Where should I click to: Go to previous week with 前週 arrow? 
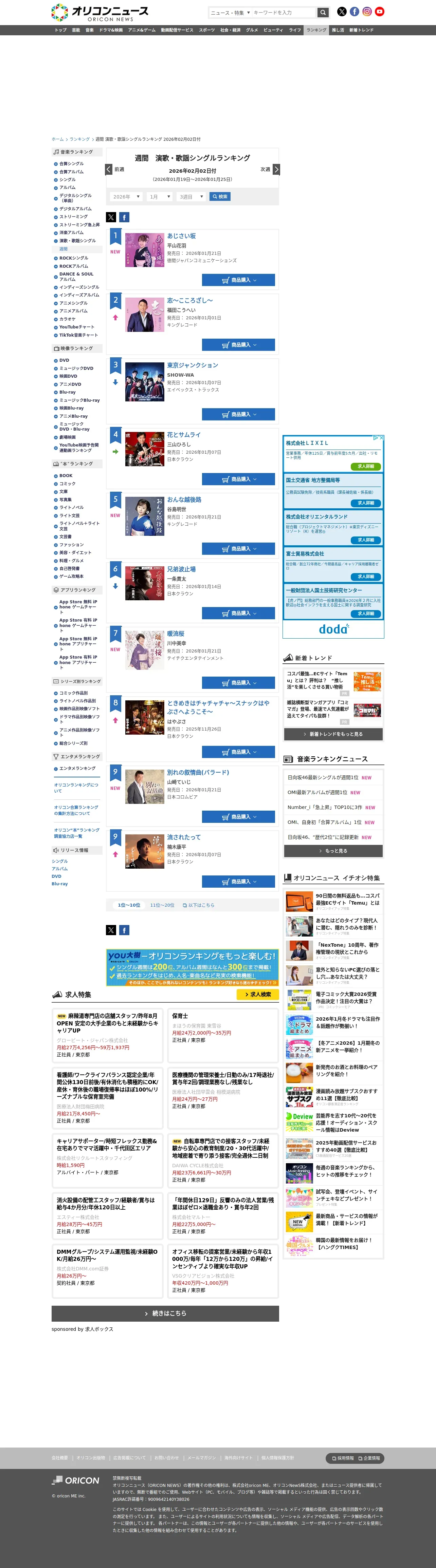click(109, 169)
